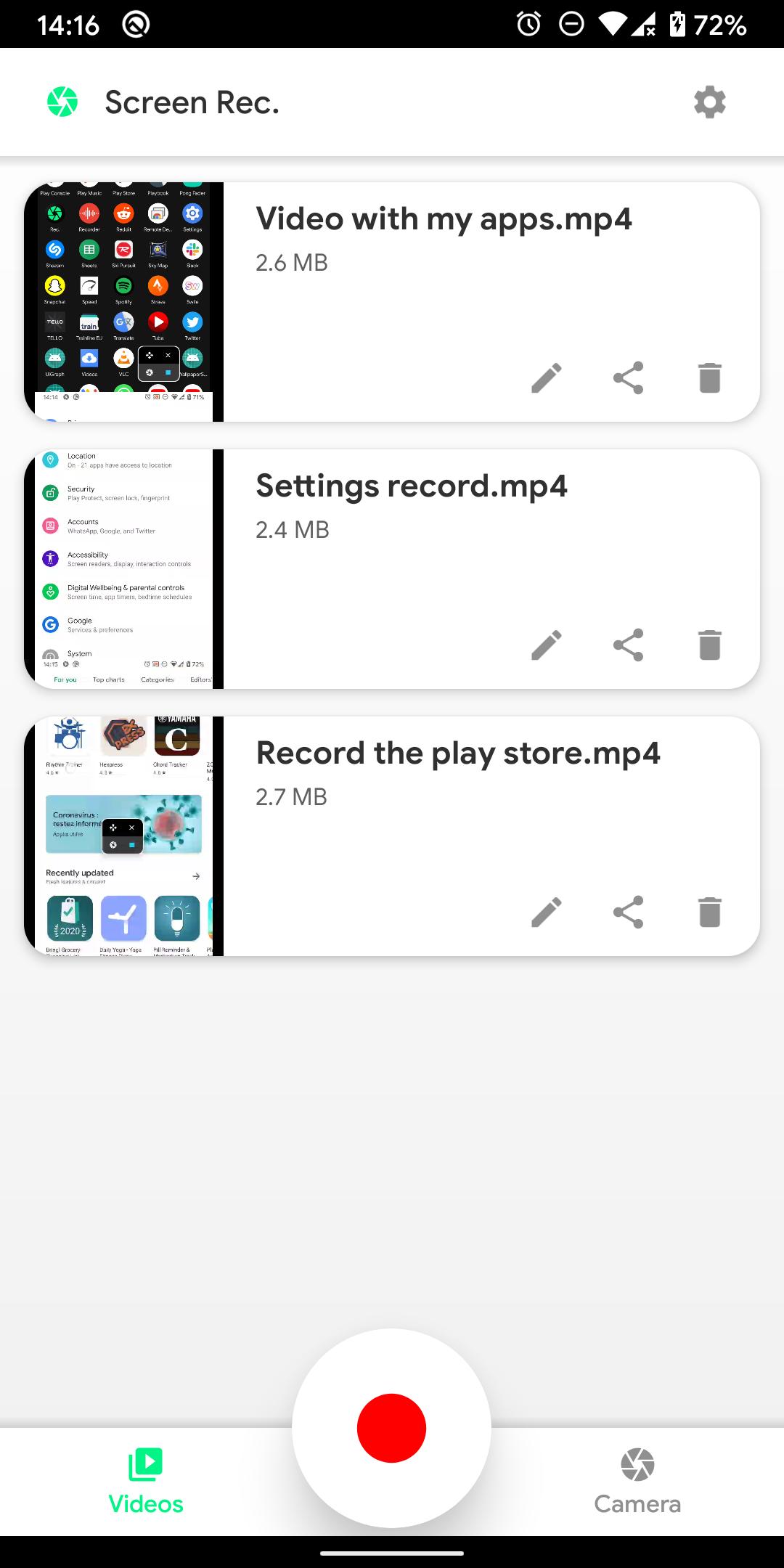Screen dimensions: 784x1568
Task: Trash Record the play store.mp4
Action: coord(709,912)
